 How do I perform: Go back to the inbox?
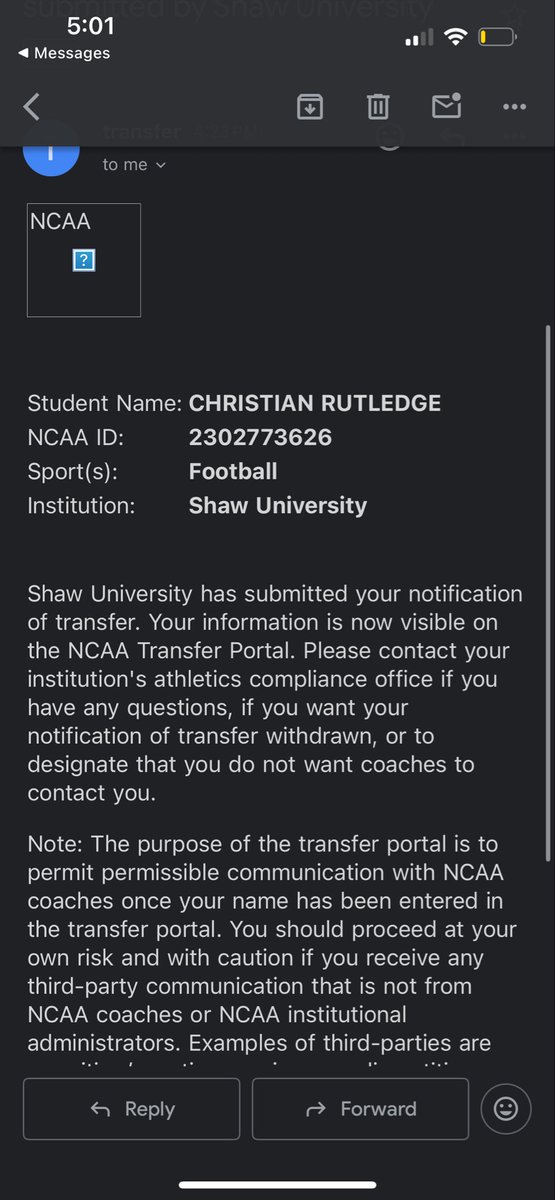point(32,106)
